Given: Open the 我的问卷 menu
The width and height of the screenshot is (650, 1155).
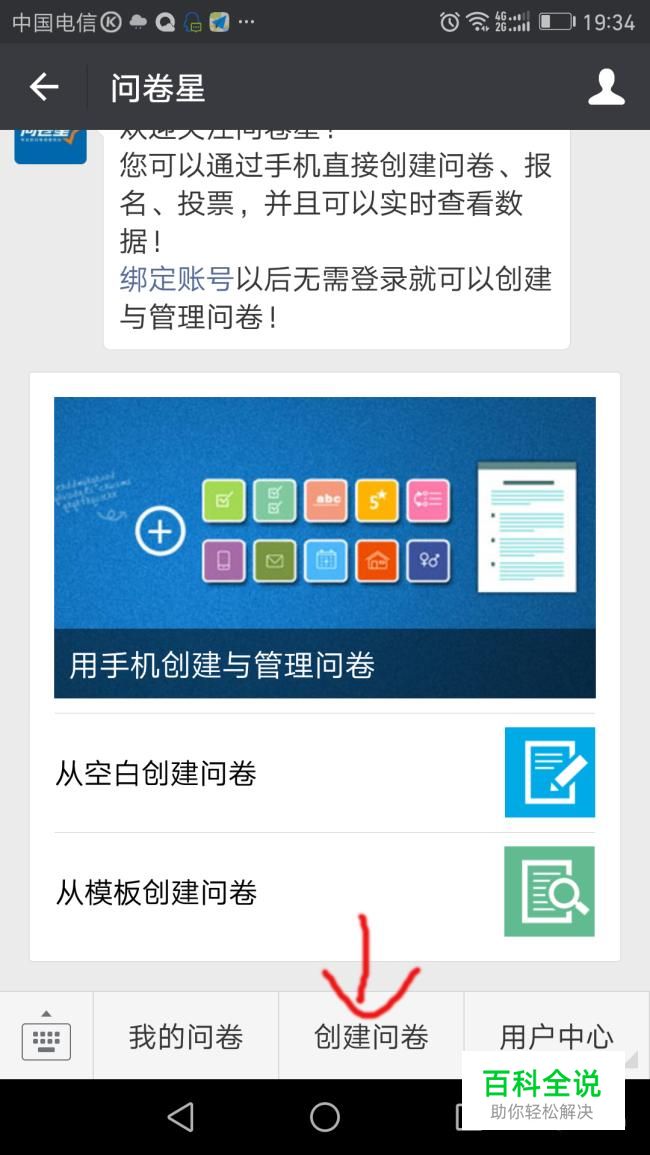Looking at the screenshot, I should click(x=186, y=1036).
